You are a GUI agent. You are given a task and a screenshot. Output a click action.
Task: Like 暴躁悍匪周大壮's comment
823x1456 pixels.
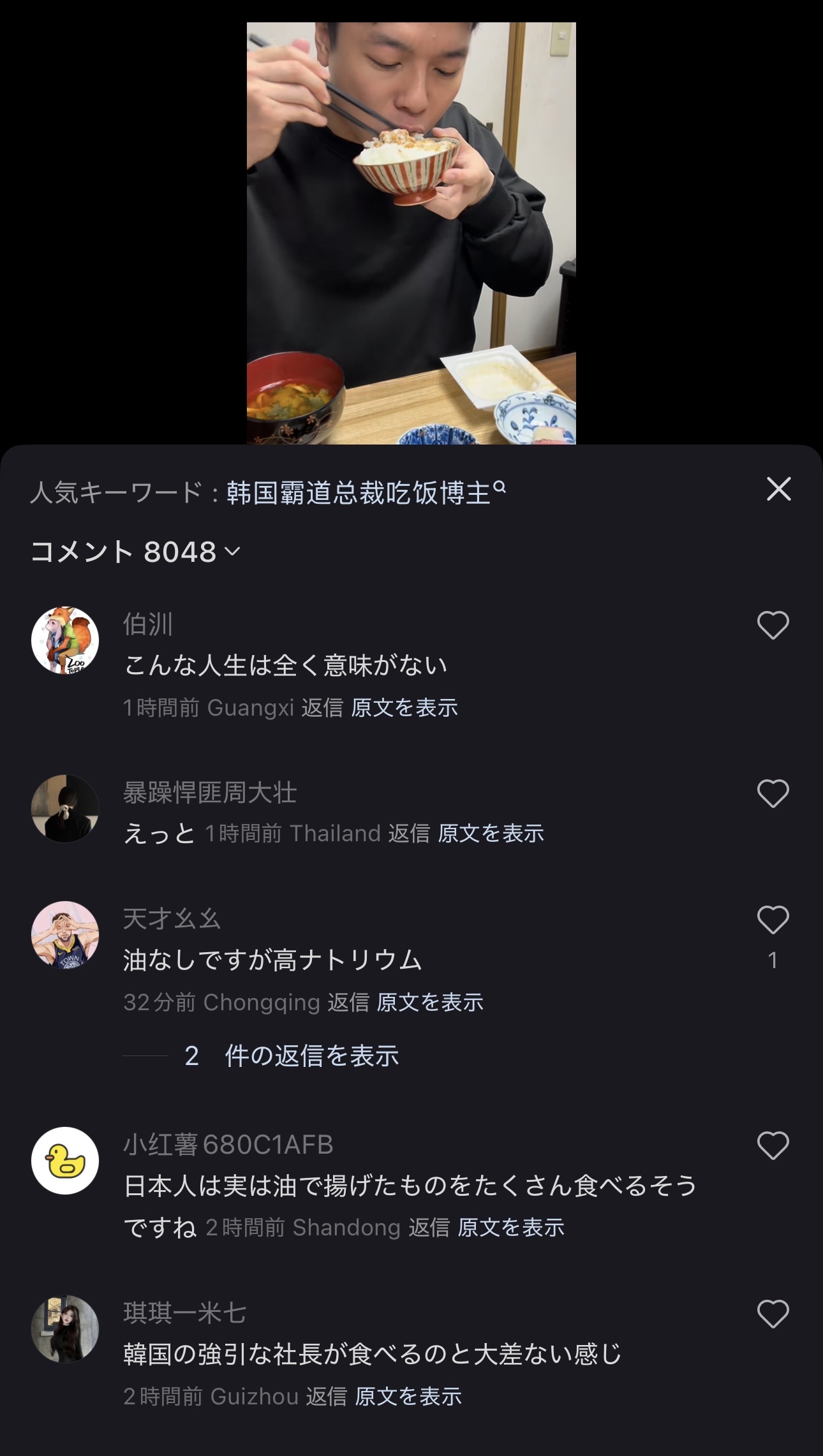tap(773, 794)
